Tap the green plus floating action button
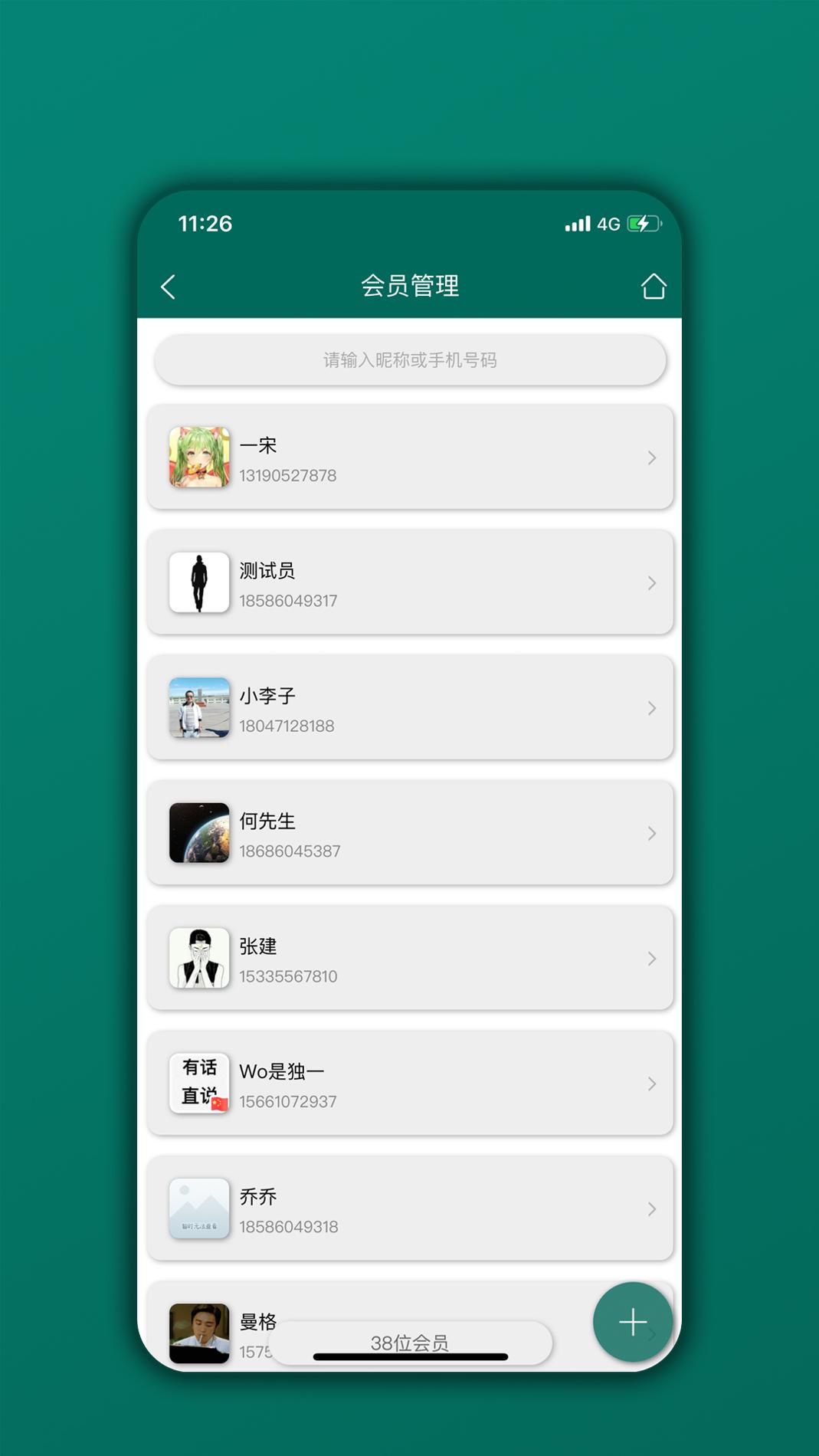Image resolution: width=819 pixels, height=1456 pixels. click(x=633, y=1322)
